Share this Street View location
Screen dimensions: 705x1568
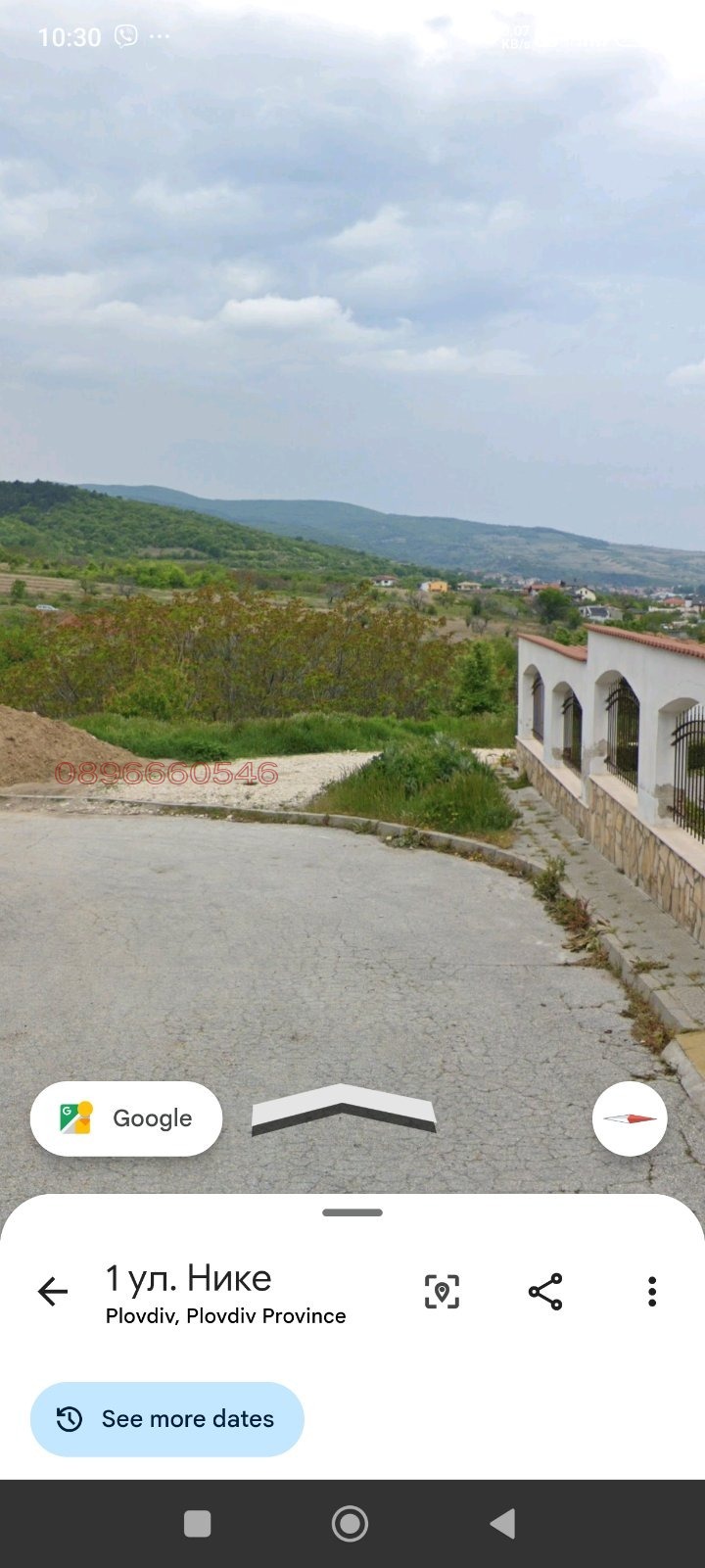pos(545,1292)
